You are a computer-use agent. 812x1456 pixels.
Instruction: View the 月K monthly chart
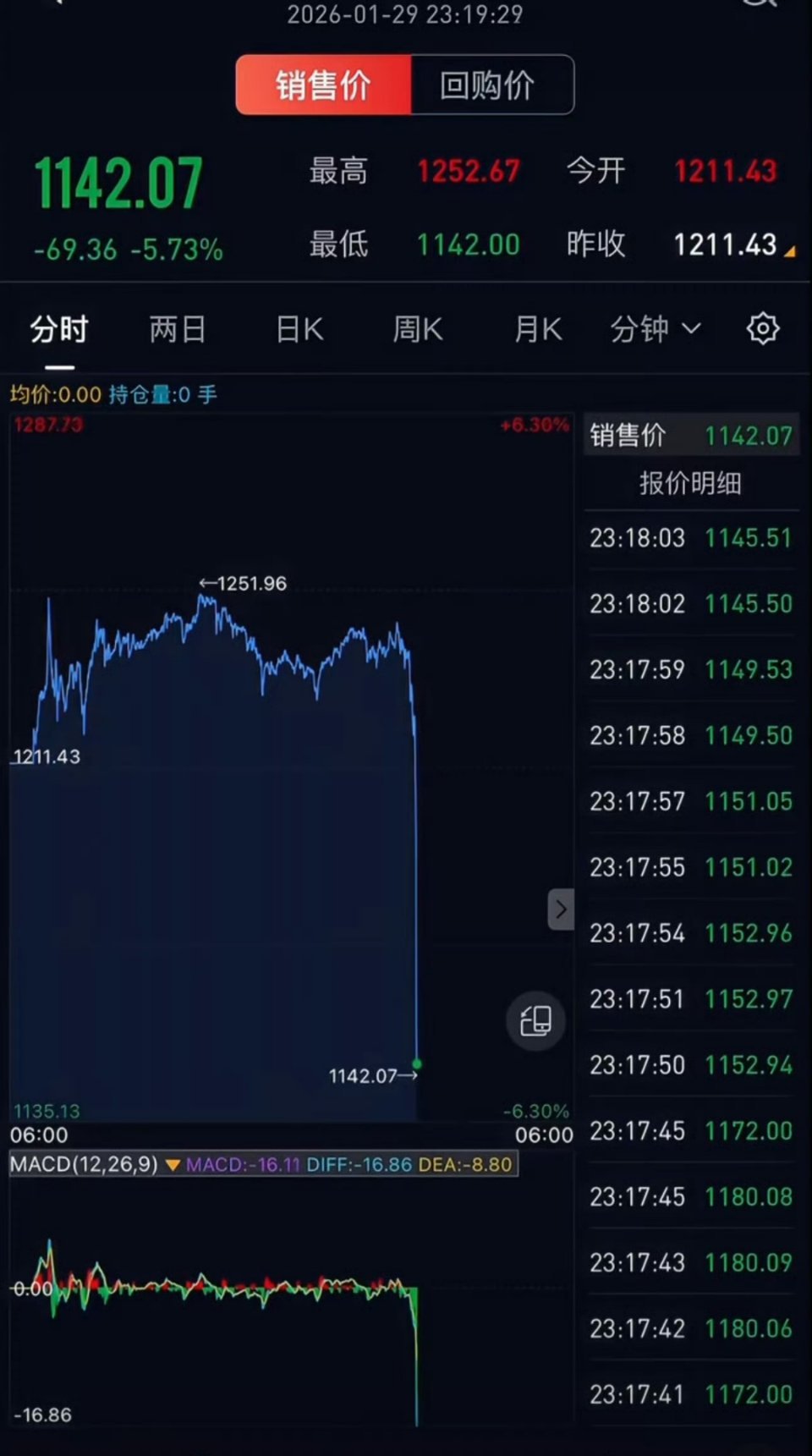[536, 329]
